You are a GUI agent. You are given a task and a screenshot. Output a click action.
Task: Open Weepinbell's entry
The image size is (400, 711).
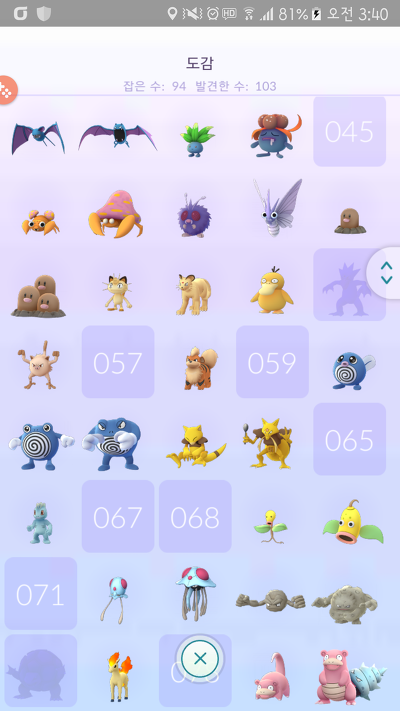(x=353, y=522)
